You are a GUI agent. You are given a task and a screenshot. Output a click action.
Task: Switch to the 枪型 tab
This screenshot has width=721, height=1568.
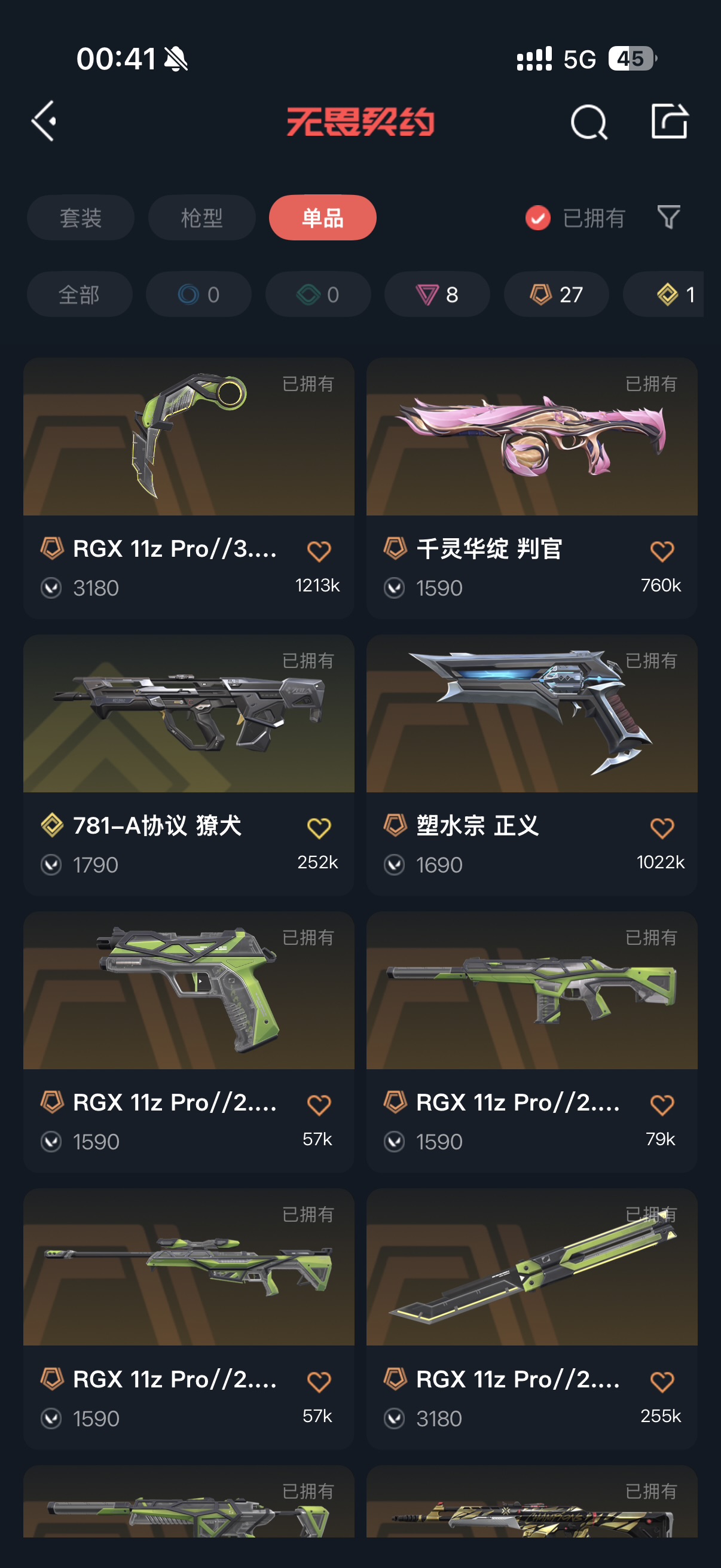pyautogui.click(x=201, y=217)
